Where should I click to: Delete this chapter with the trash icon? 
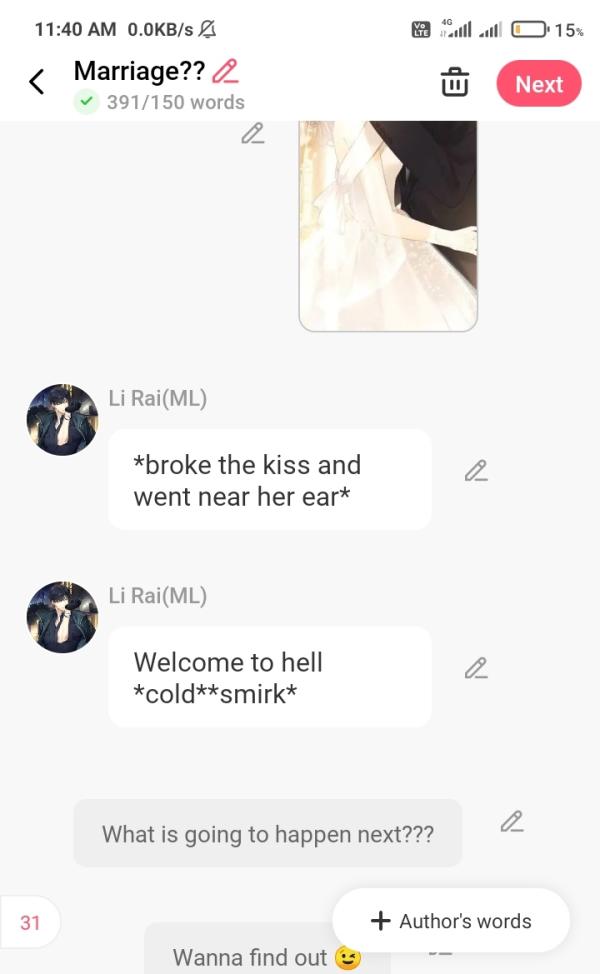pos(455,83)
